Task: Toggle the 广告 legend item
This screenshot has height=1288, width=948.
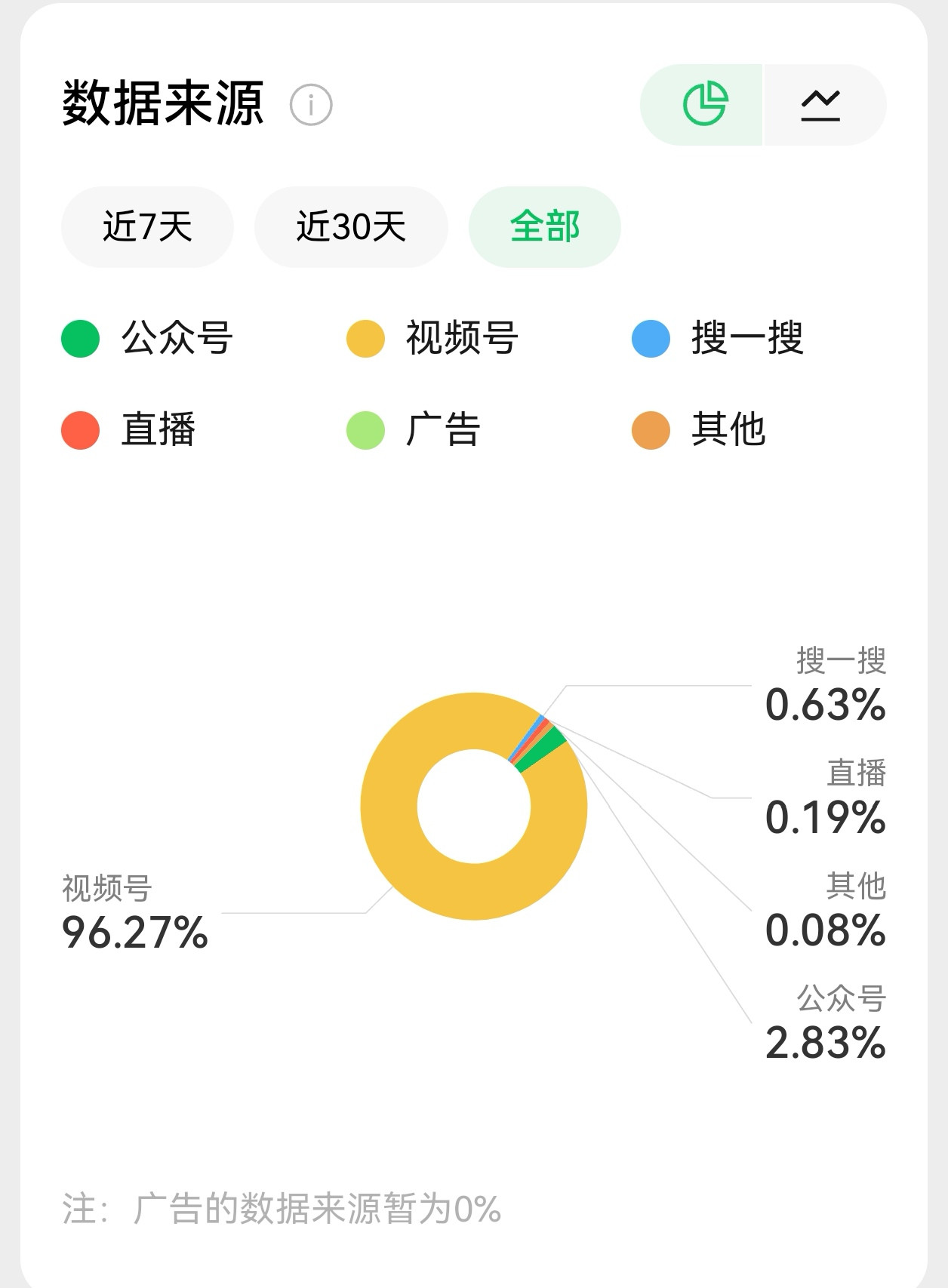Action: point(414,430)
